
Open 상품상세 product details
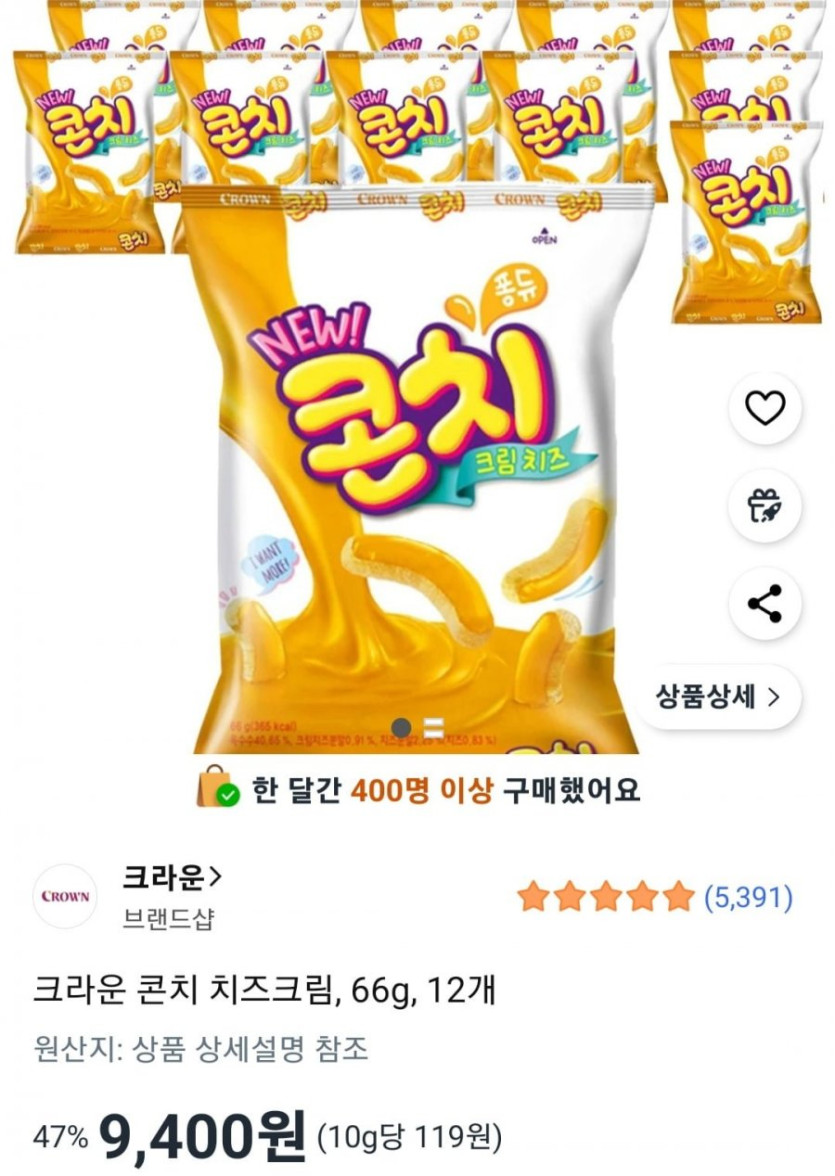pos(717,697)
